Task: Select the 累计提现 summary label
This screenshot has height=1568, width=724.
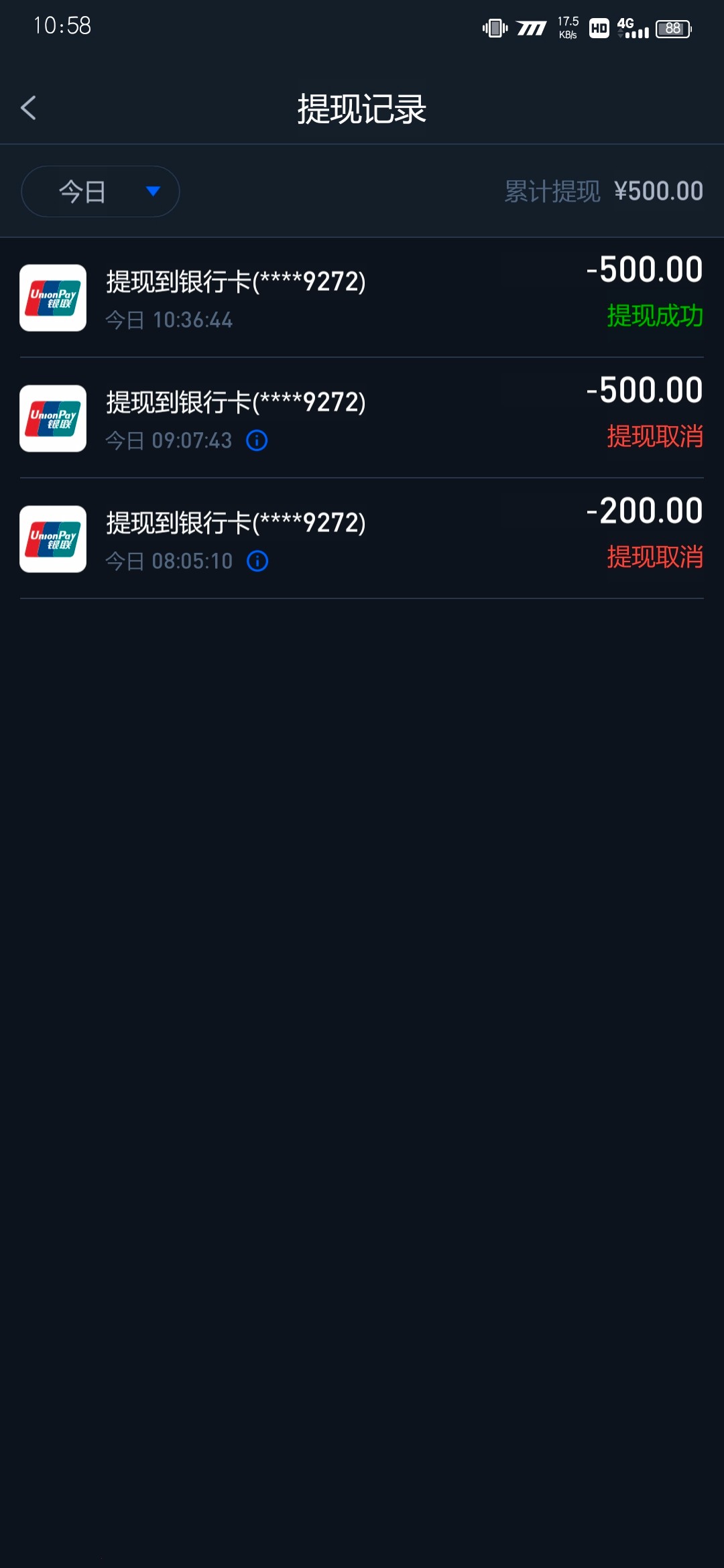Action: pyautogui.click(x=550, y=191)
